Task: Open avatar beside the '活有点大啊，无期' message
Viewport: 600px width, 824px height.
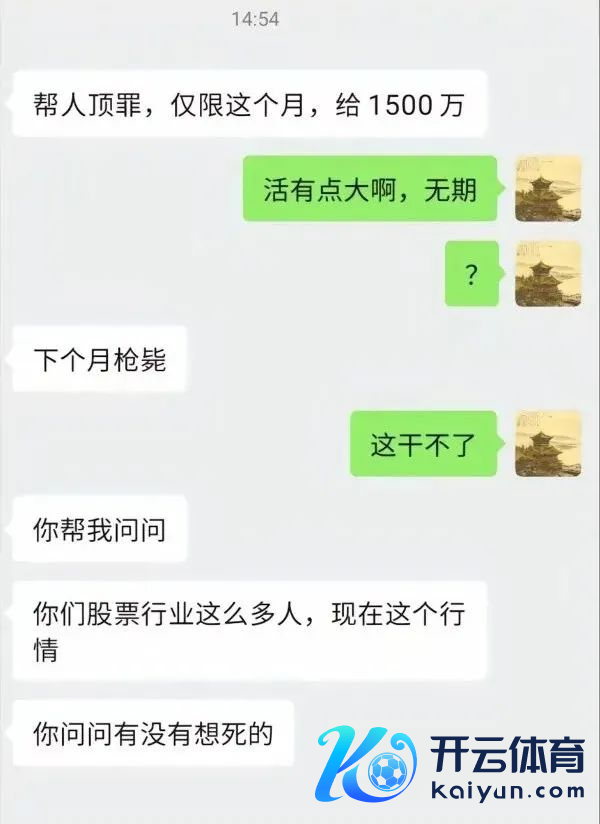Action: coord(547,188)
